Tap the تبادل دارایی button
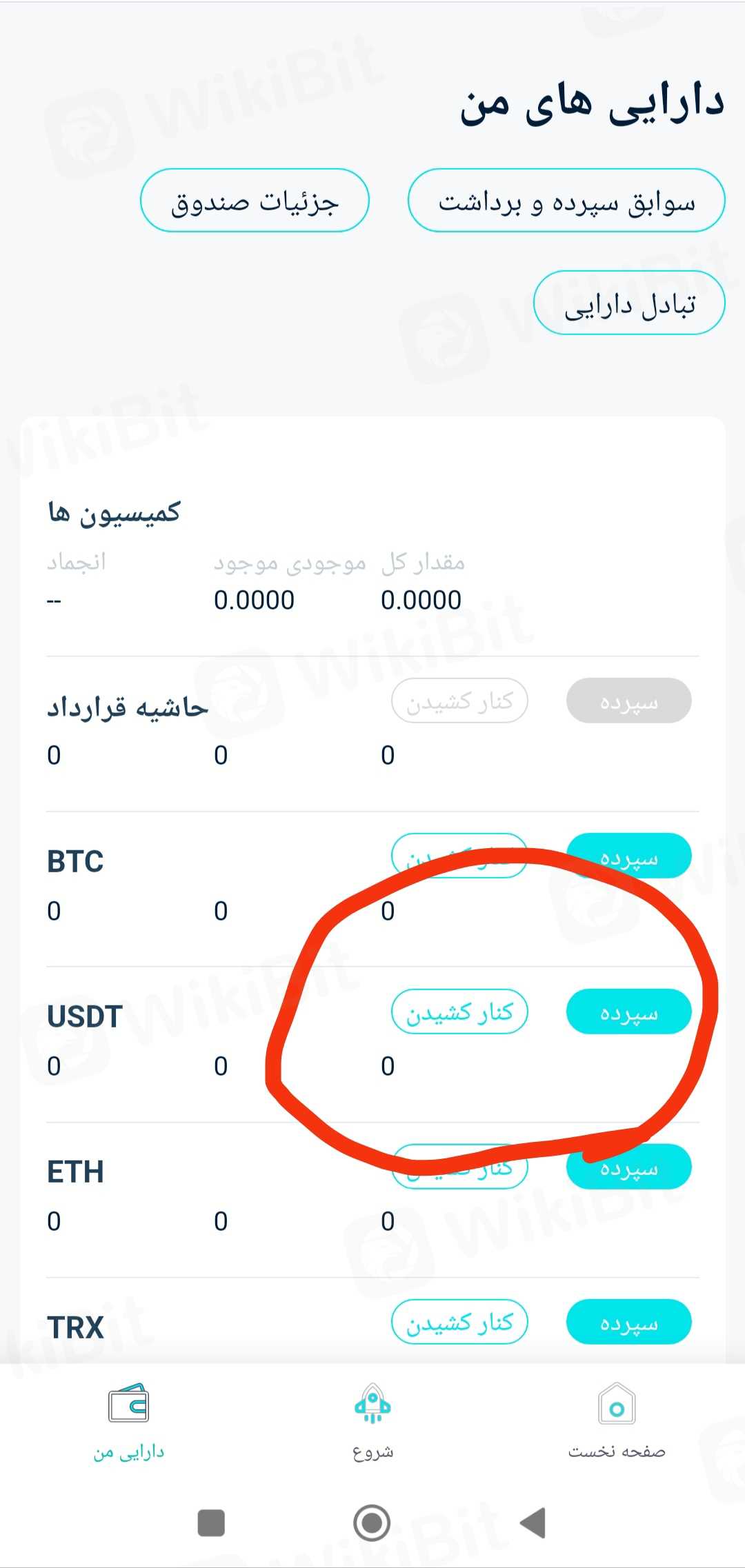The image size is (745, 1568). coord(629,303)
